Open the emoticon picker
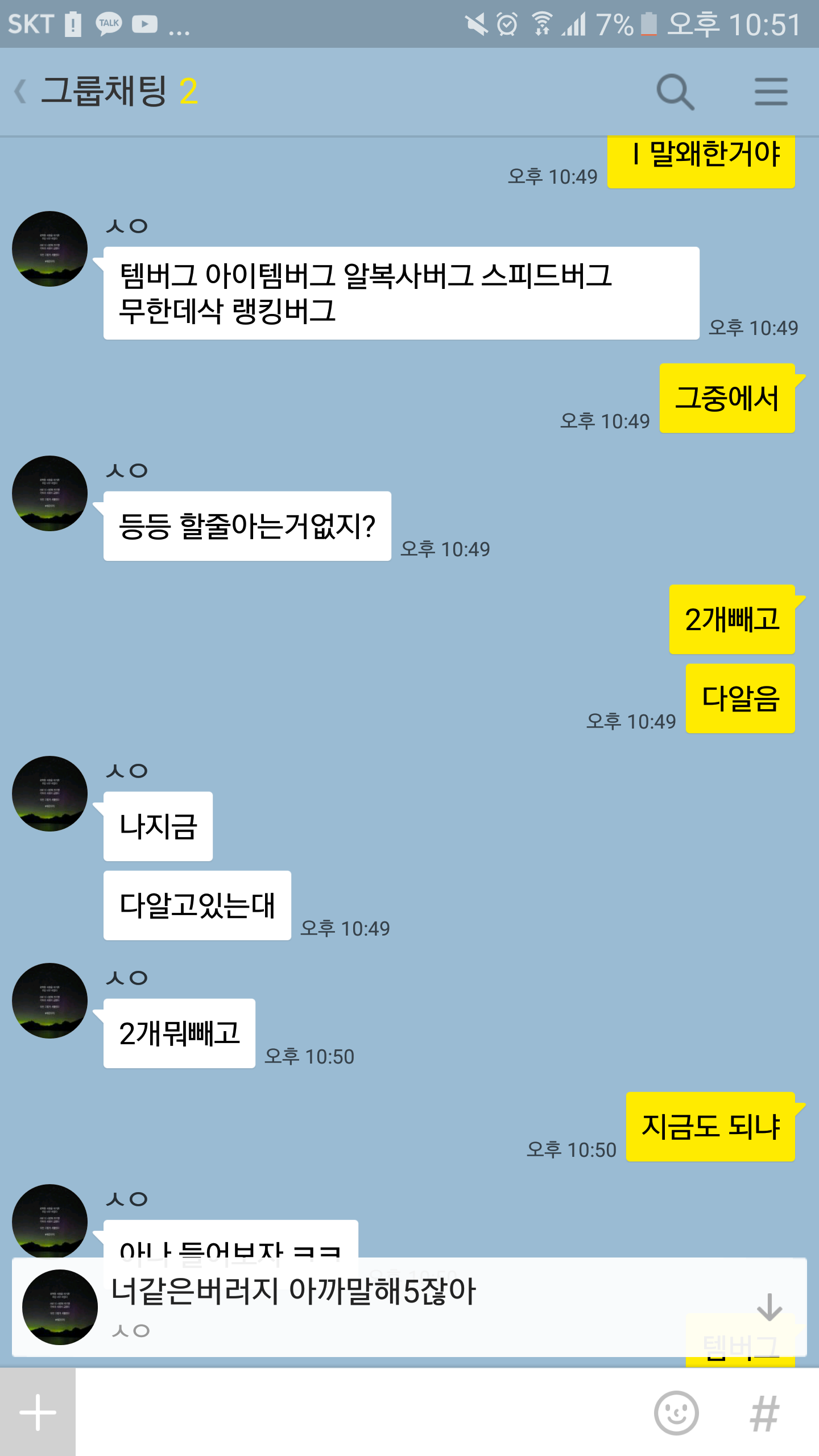This screenshot has width=819, height=1456. coord(676,1413)
